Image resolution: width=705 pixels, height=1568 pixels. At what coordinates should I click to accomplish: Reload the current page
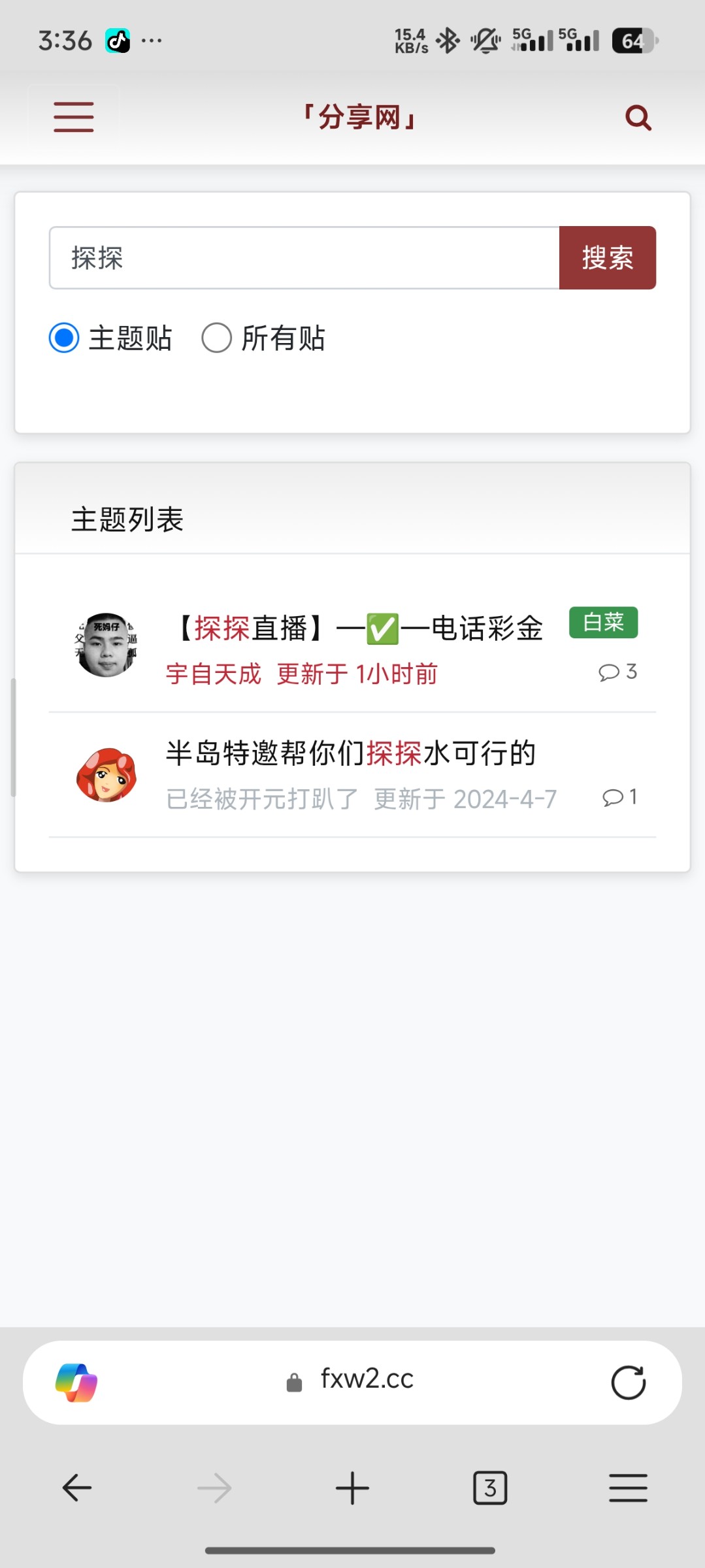[x=628, y=1382]
